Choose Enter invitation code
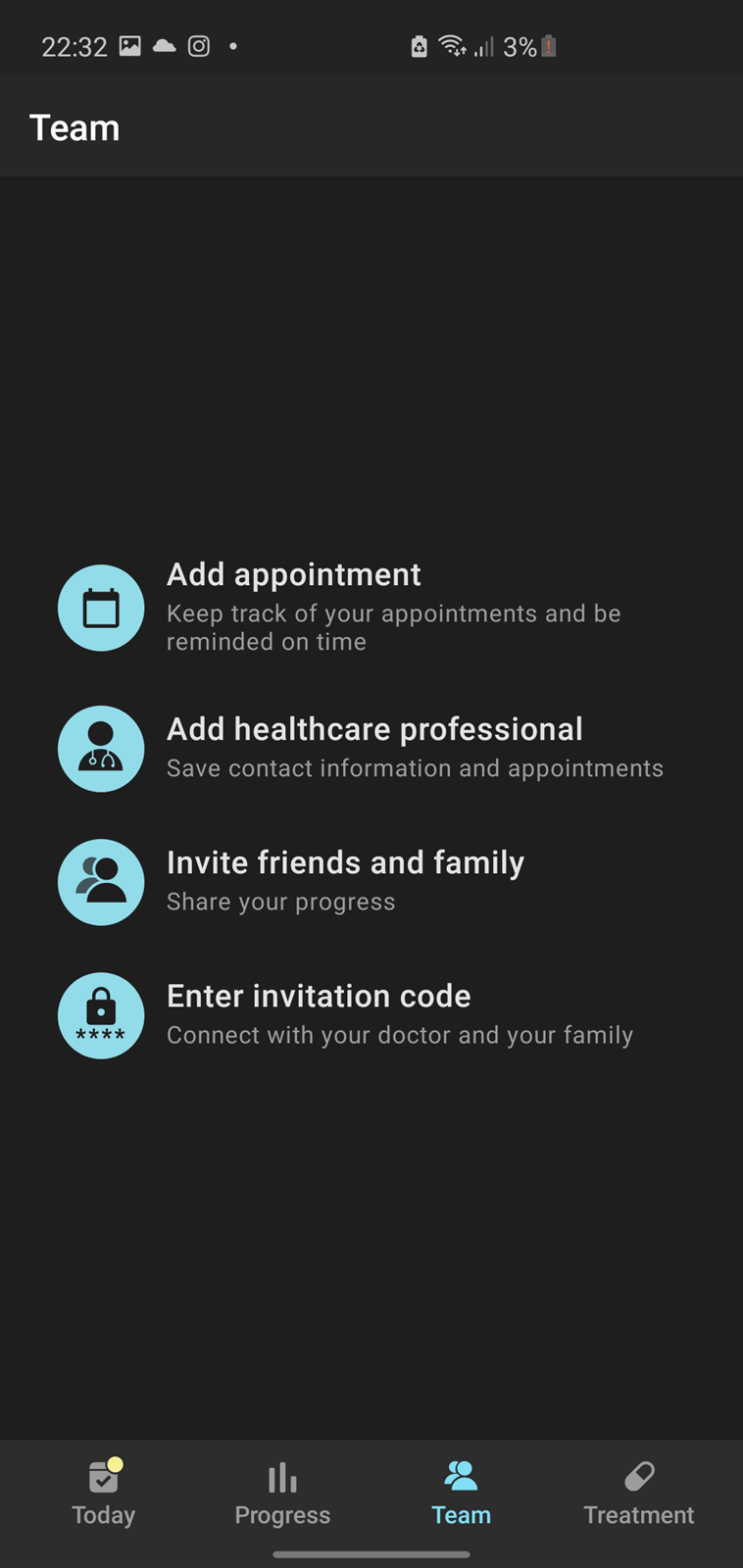 (371, 1015)
